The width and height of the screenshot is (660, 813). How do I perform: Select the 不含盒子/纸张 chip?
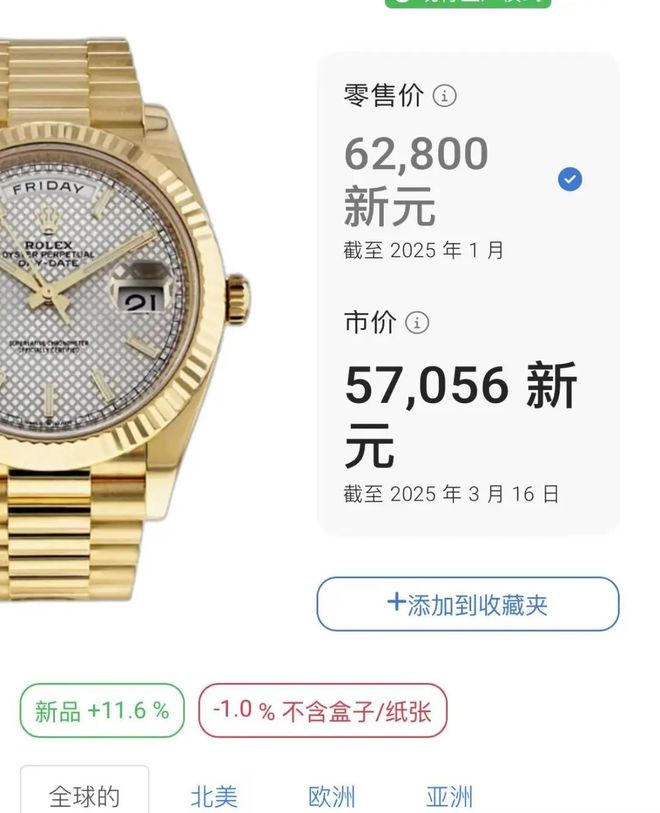click(x=322, y=711)
